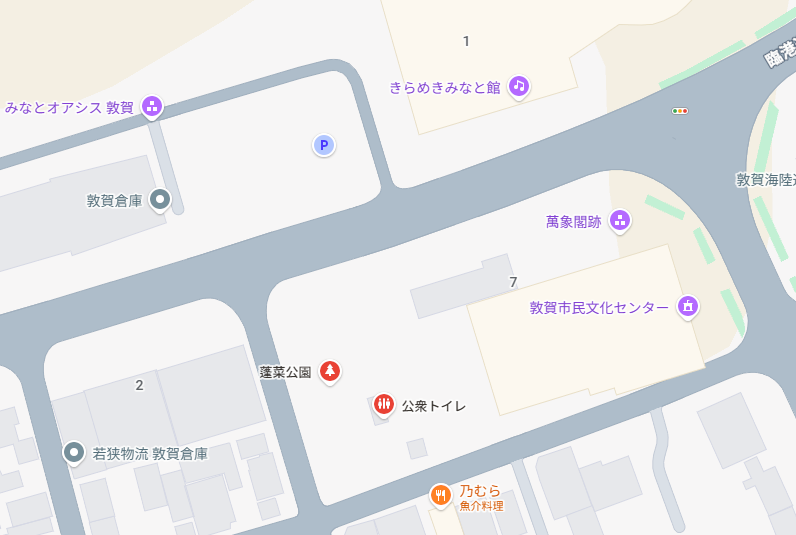
Task: Open the きらめきみなと館 music venue pin
Action: pyautogui.click(x=518, y=86)
